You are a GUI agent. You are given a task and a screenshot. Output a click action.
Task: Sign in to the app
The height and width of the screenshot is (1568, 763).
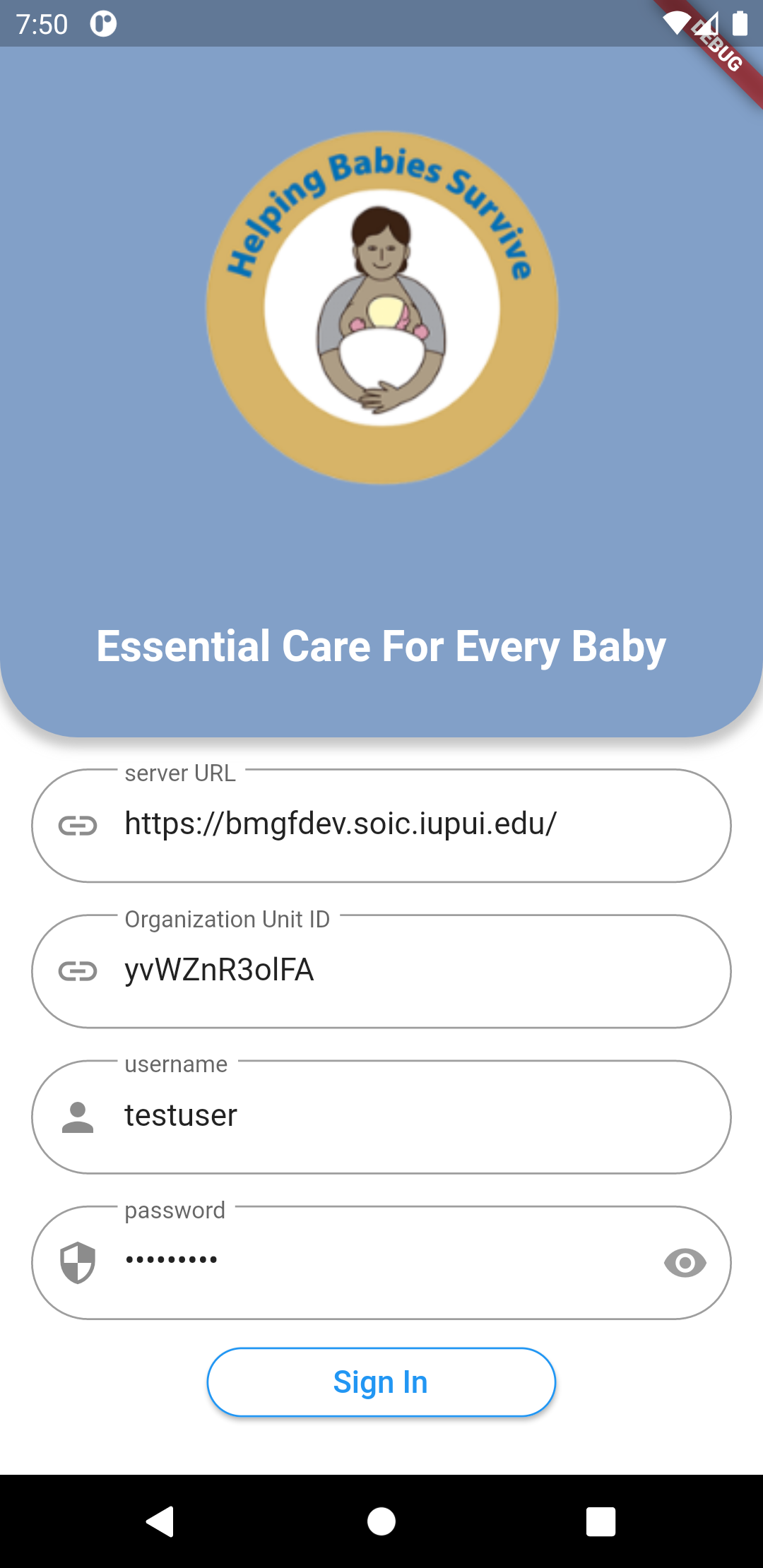pyautogui.click(x=381, y=1382)
